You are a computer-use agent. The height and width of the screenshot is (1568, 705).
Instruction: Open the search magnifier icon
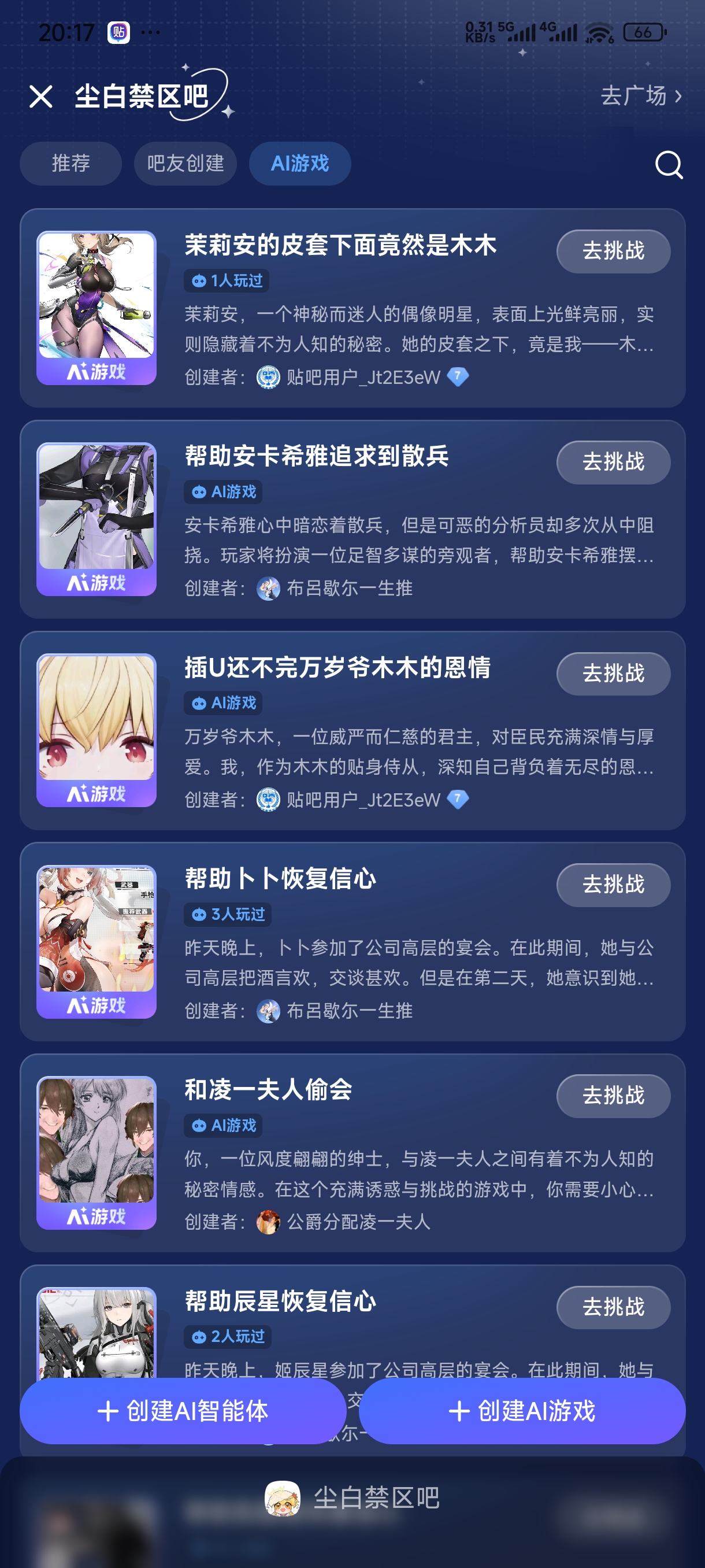point(669,164)
